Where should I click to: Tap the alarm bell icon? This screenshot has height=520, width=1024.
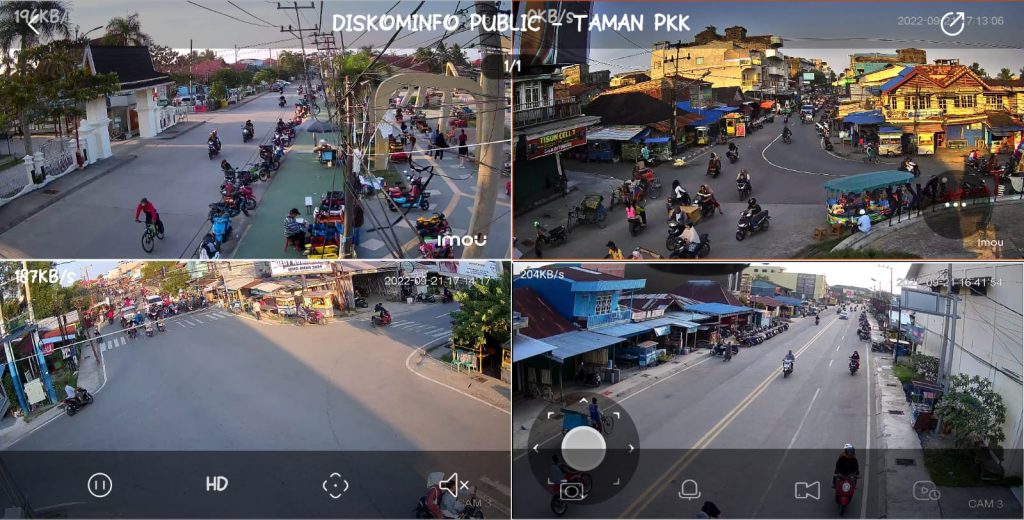[689, 490]
